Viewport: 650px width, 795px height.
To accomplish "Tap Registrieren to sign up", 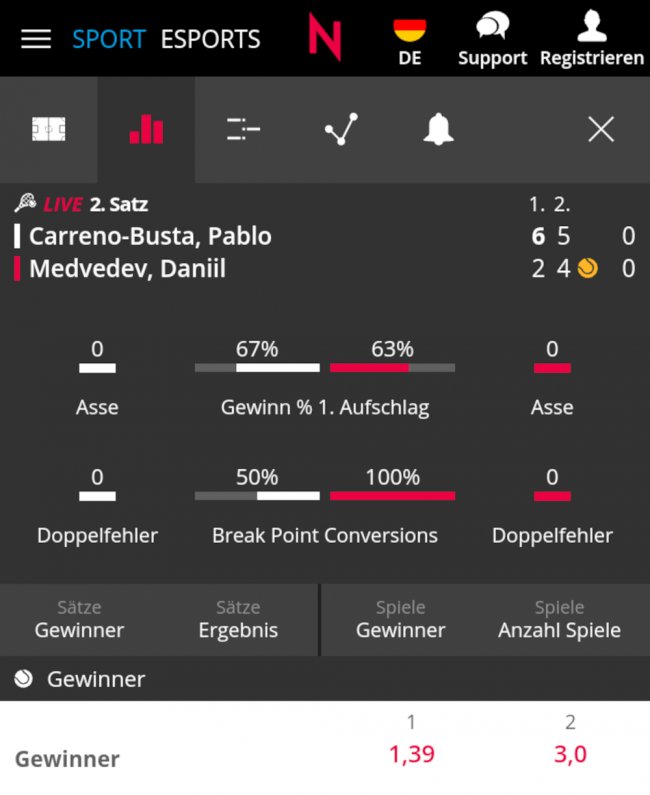I will coord(592,40).
